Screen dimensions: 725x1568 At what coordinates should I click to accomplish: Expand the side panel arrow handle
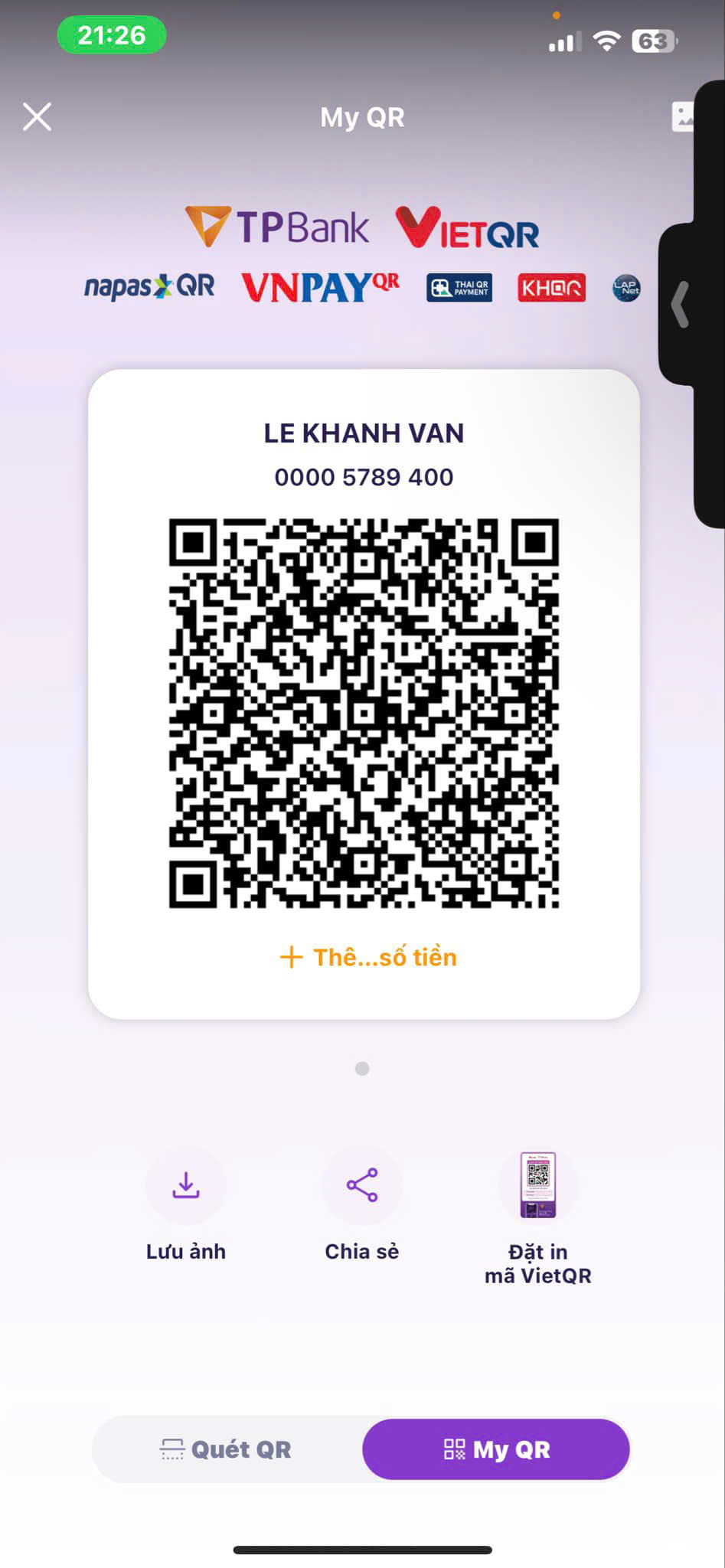(x=681, y=305)
